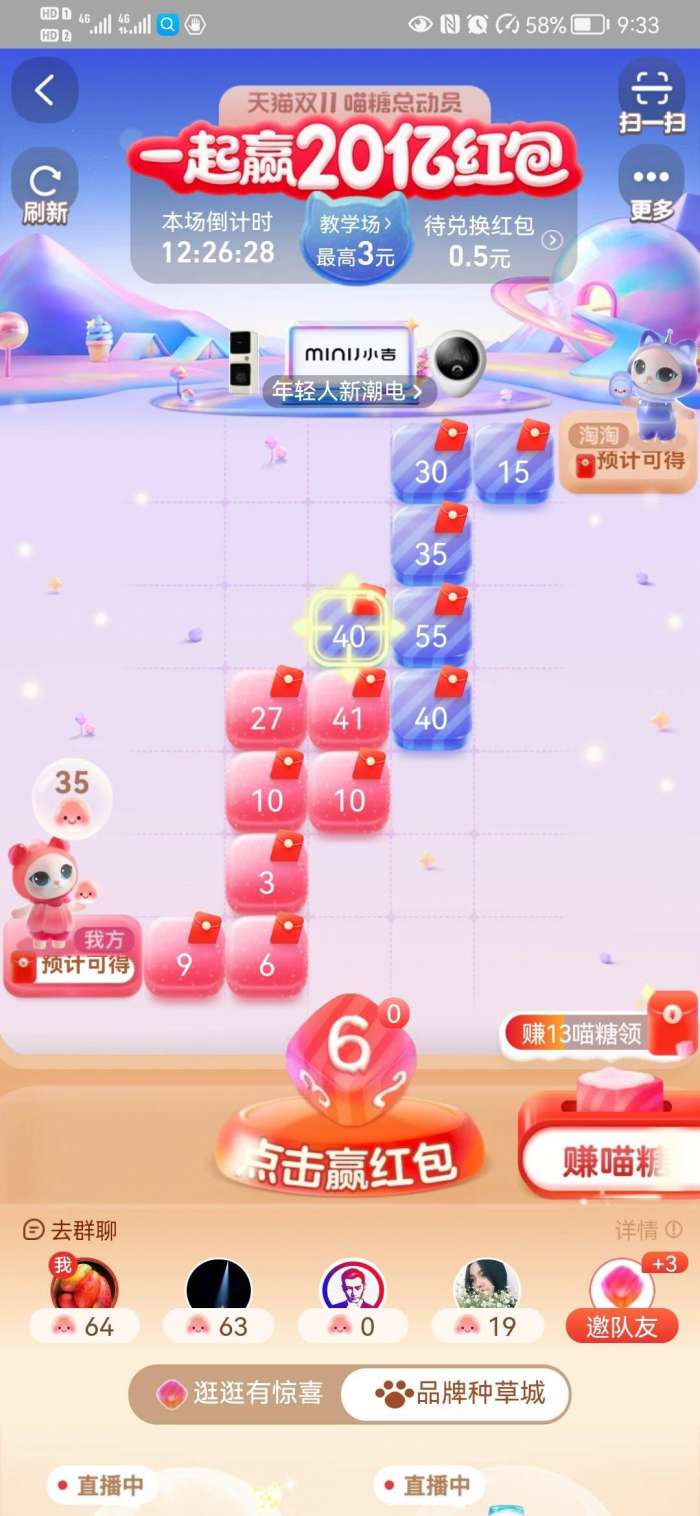
Task: Tap opponent's 淘淘 预计可得 card
Action: 628,452
